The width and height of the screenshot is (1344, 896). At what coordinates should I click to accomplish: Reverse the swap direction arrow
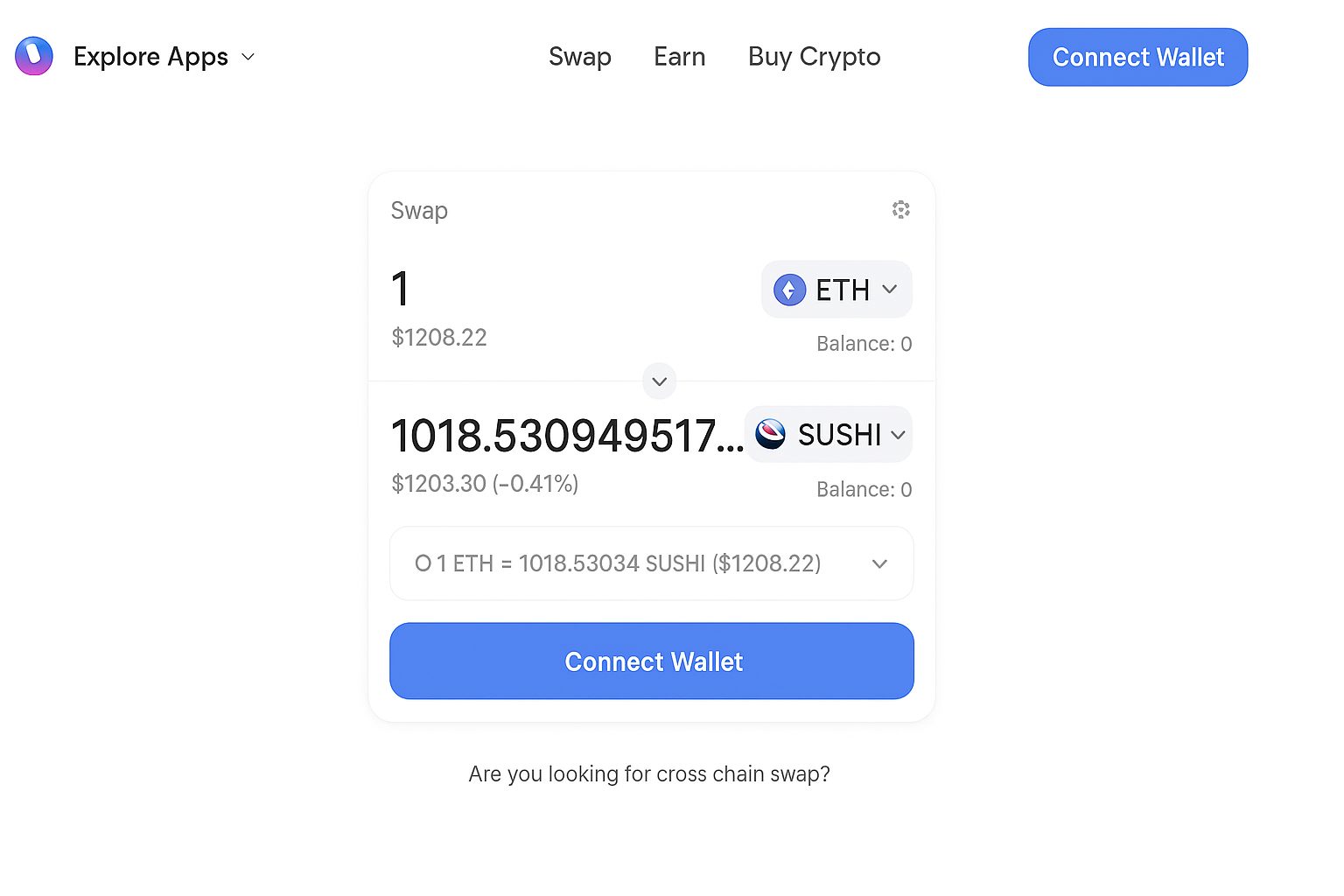click(660, 381)
